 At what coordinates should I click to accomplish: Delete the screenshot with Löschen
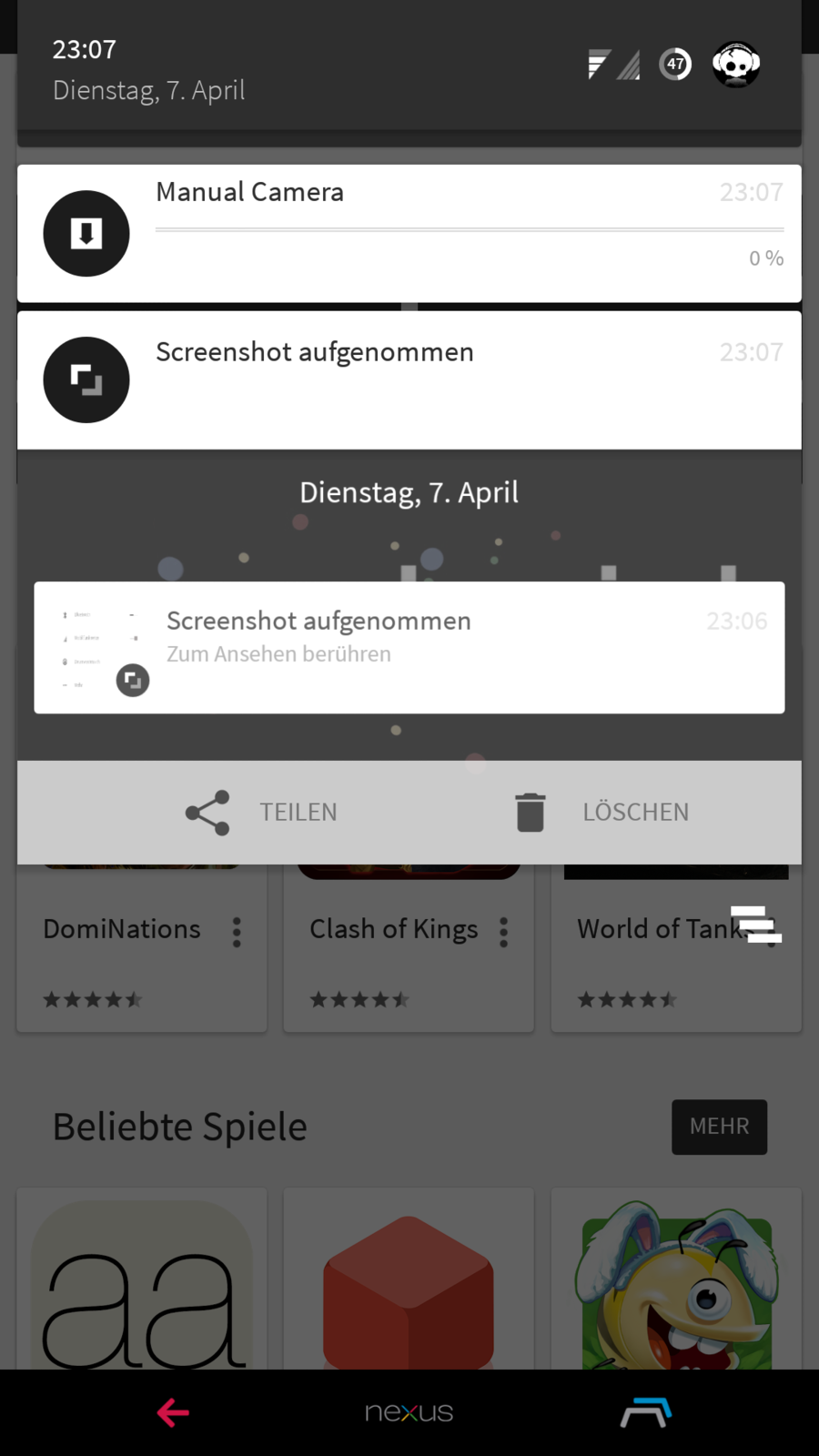[x=602, y=812]
